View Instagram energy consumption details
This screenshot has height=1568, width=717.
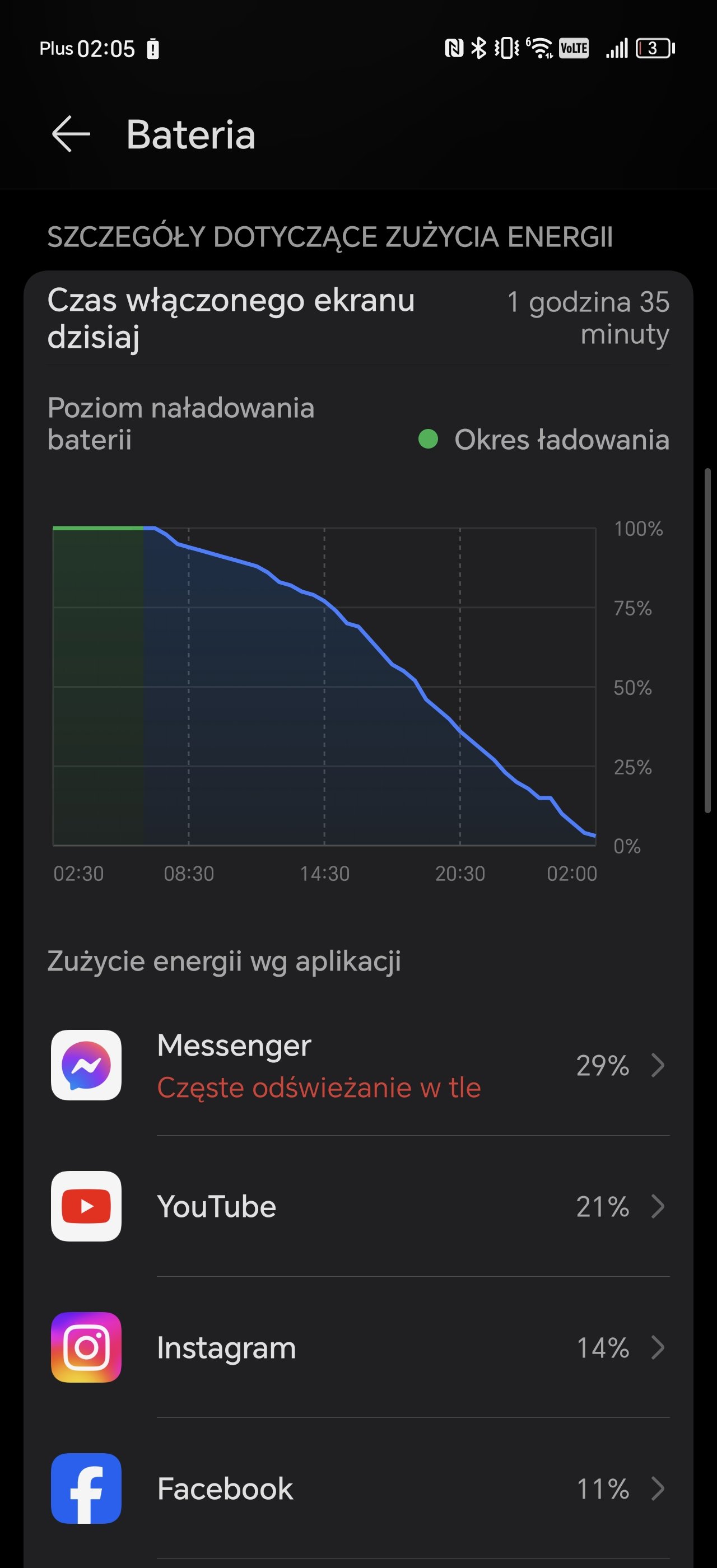pyautogui.click(x=358, y=1348)
